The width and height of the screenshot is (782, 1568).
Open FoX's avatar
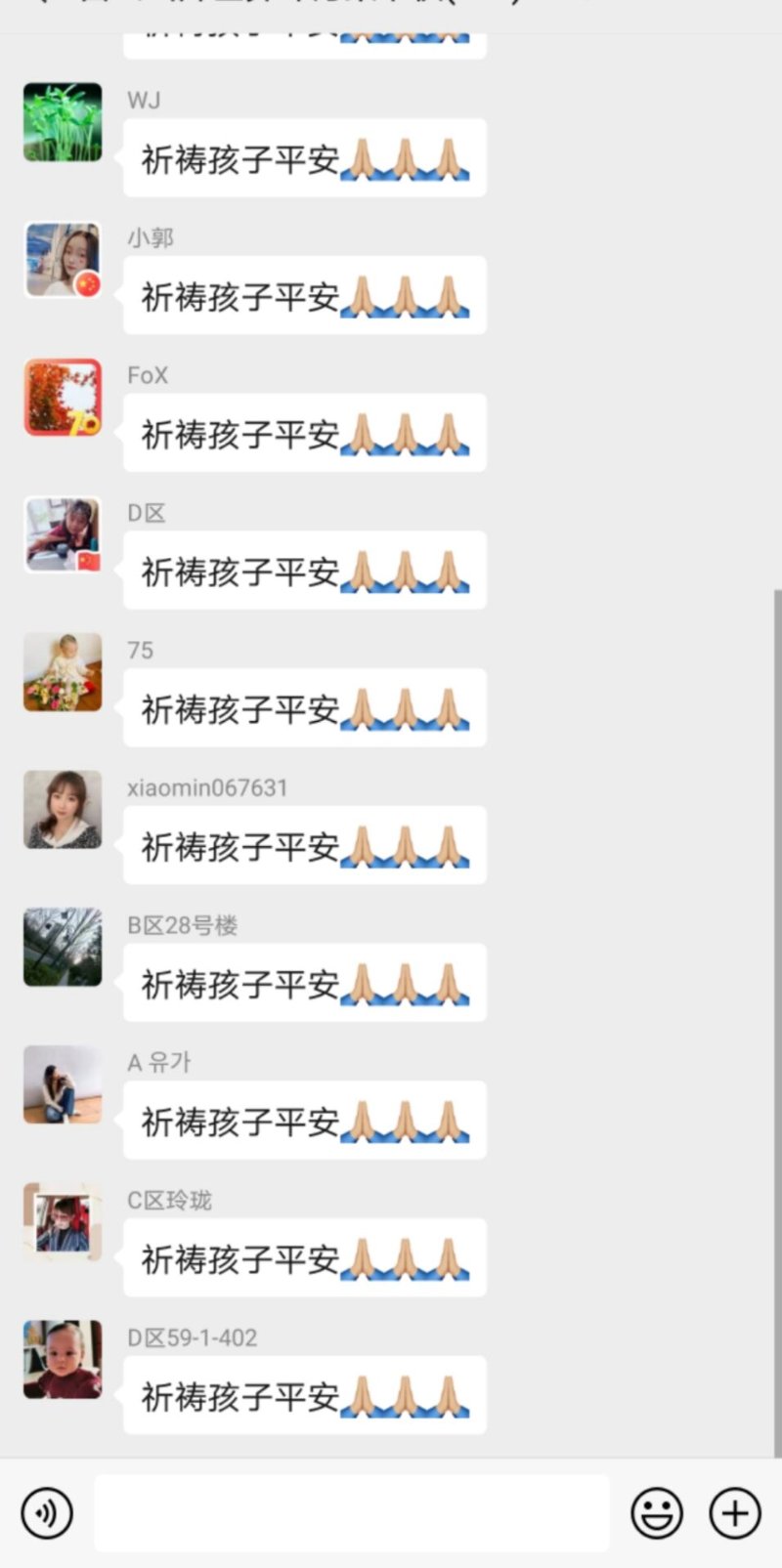(x=63, y=398)
